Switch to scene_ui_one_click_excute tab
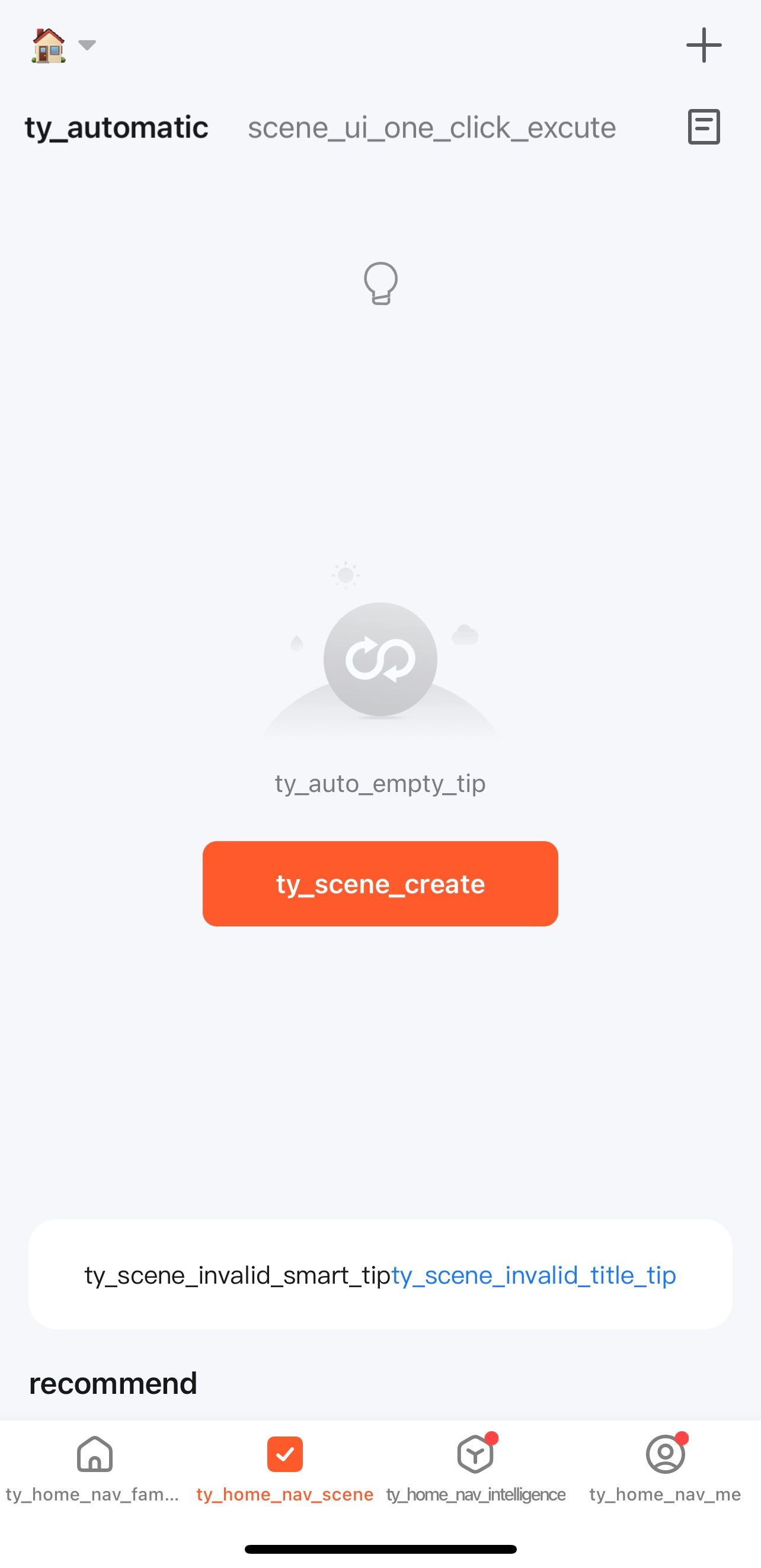This screenshot has height=1568, width=761. pyautogui.click(x=431, y=127)
